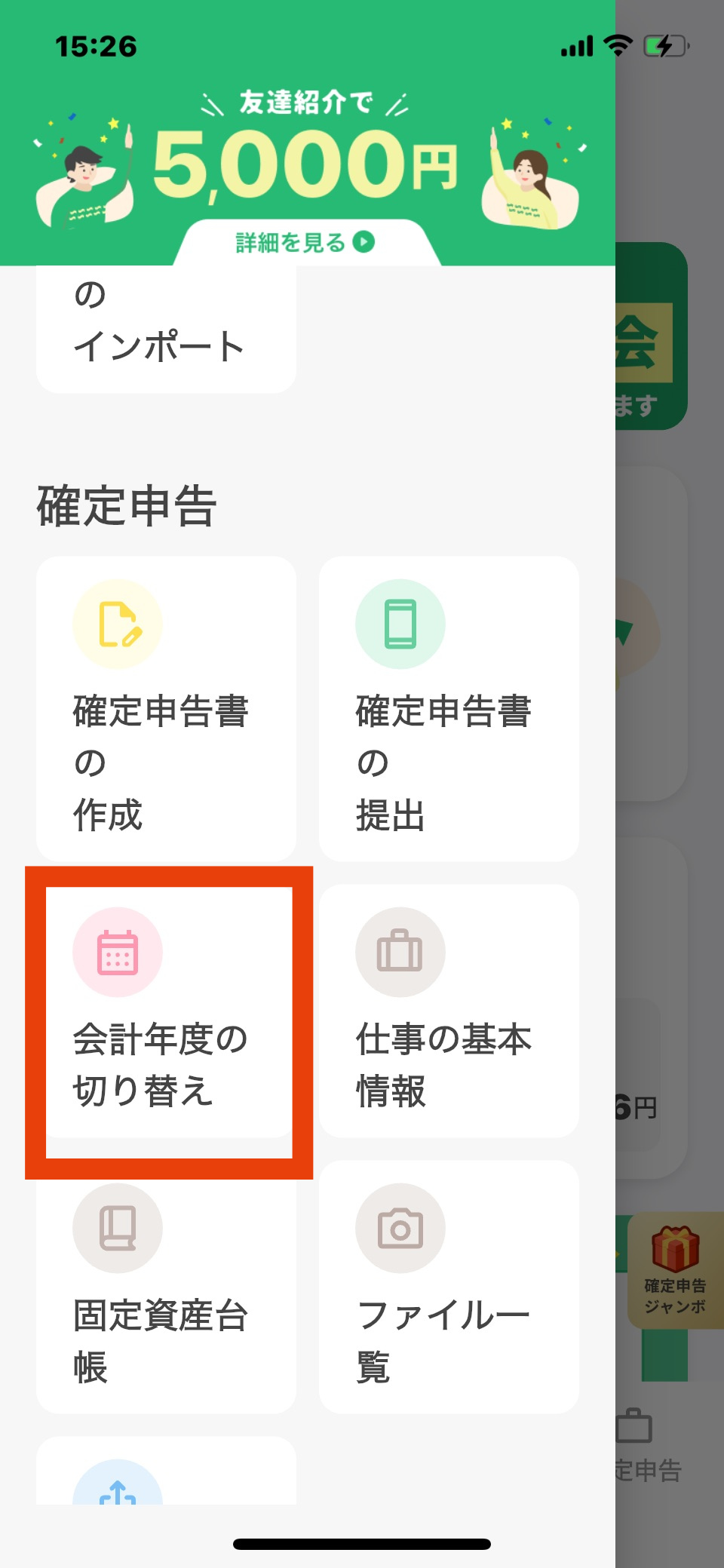This screenshot has width=724, height=1568.
Task: Open 仕事の基本情報
Action: pos(449,1011)
